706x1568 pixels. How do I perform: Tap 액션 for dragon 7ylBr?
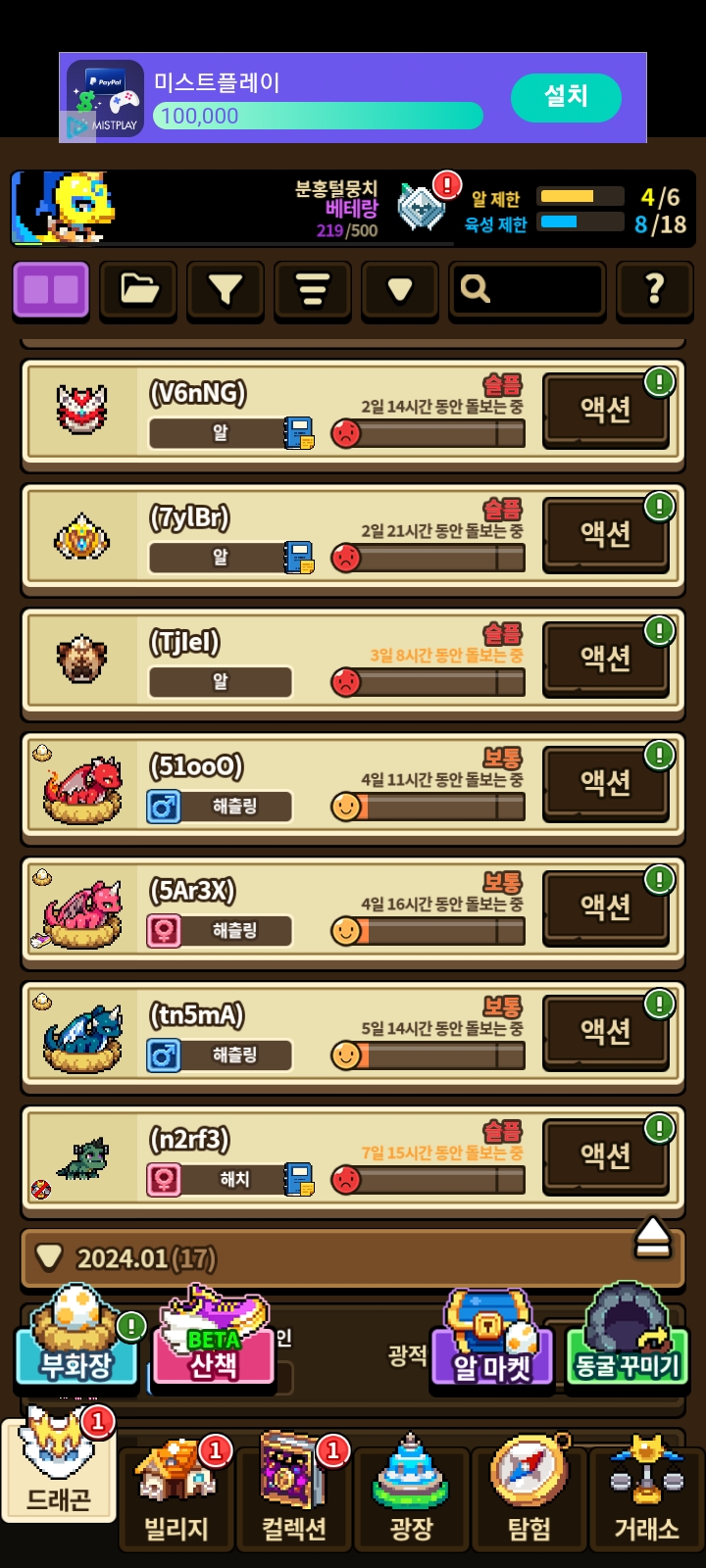click(605, 533)
